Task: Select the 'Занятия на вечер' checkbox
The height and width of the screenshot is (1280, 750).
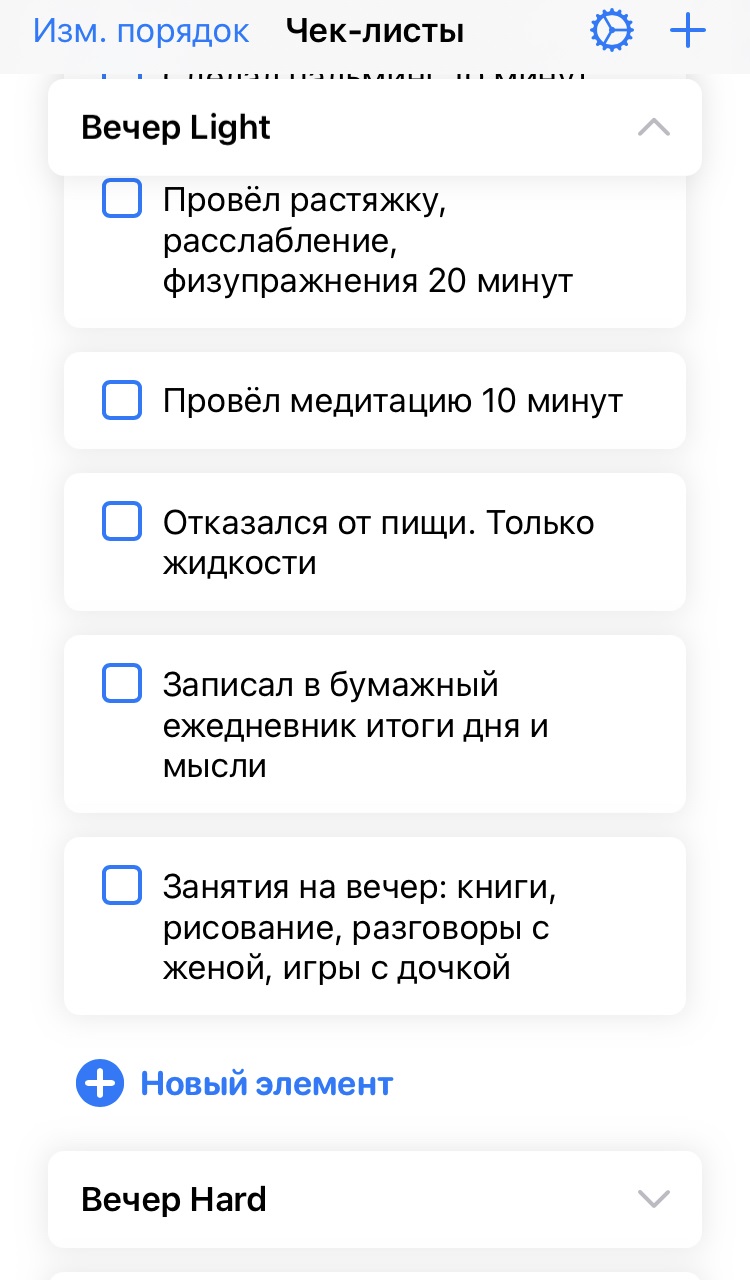Action: pos(122,886)
